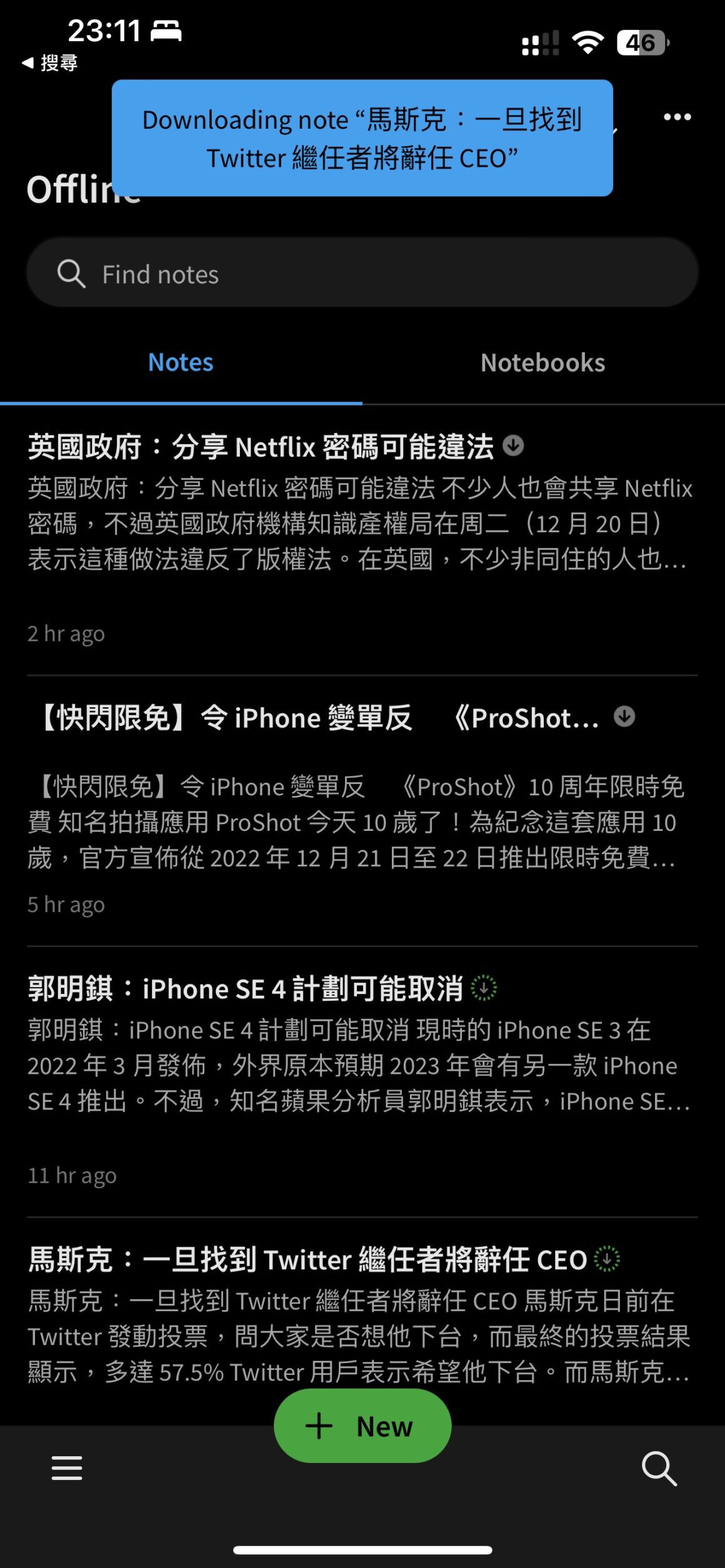
Task: Tap the Find notes search field
Action: [362, 273]
